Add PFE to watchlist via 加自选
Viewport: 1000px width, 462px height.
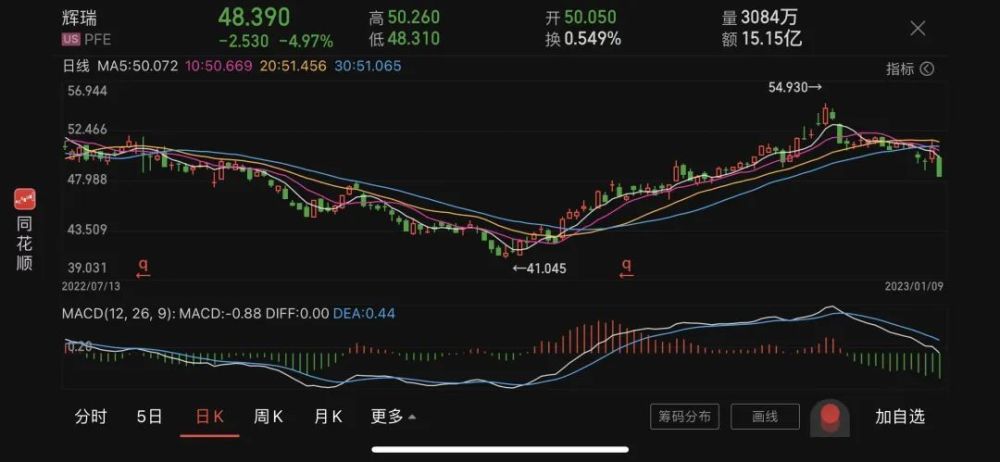click(900, 417)
